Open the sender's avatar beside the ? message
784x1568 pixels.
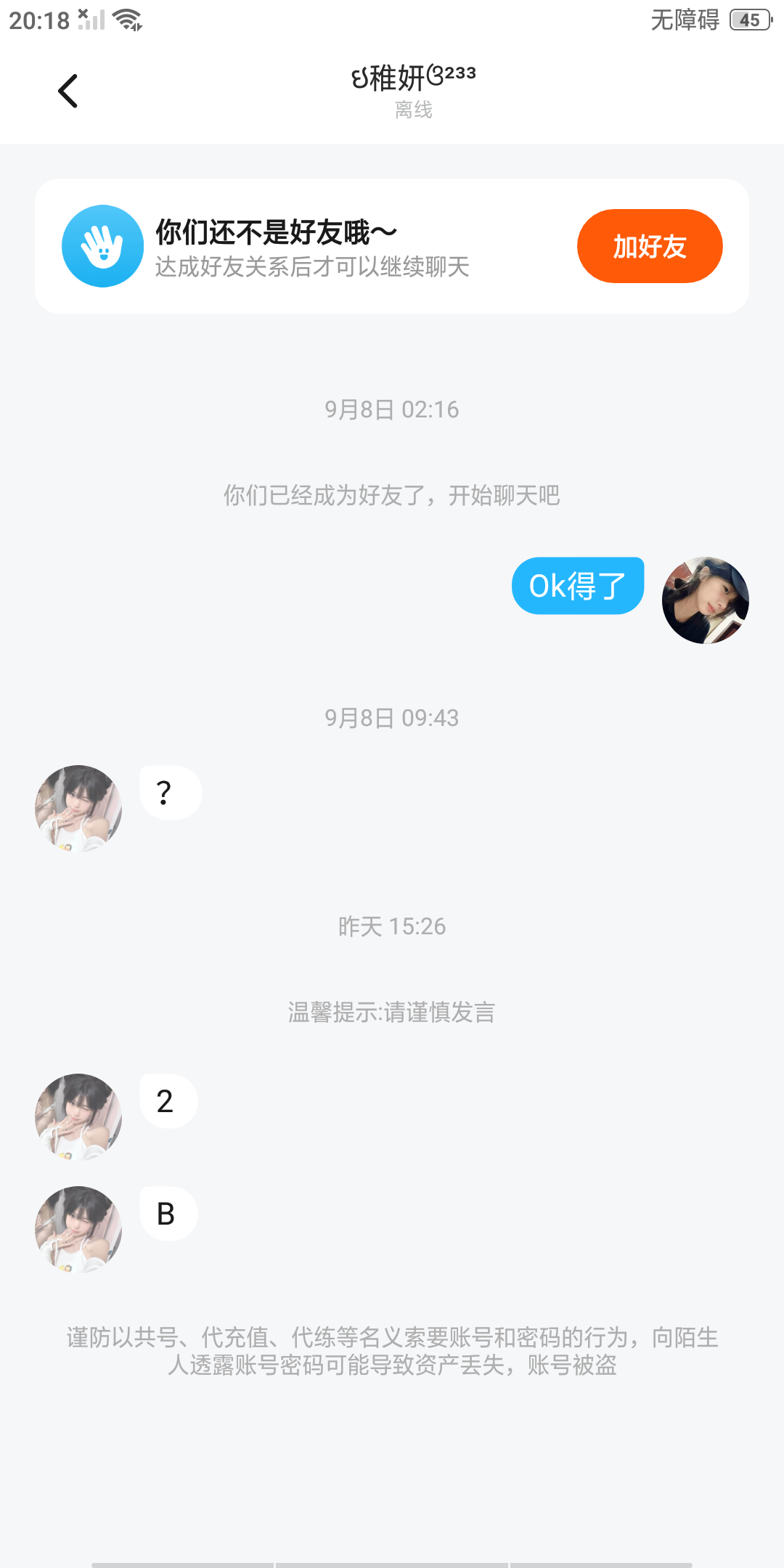pyautogui.click(x=78, y=808)
